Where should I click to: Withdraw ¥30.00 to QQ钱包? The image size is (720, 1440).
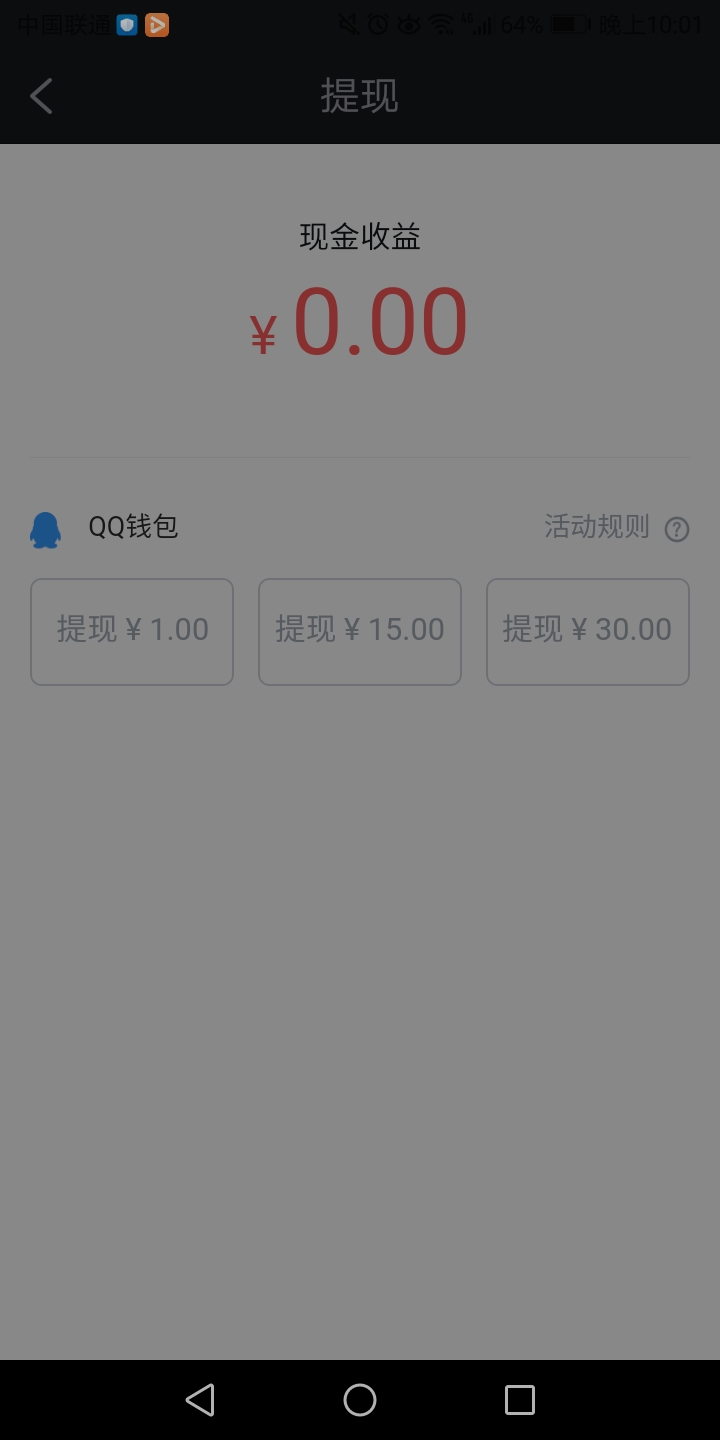click(588, 631)
